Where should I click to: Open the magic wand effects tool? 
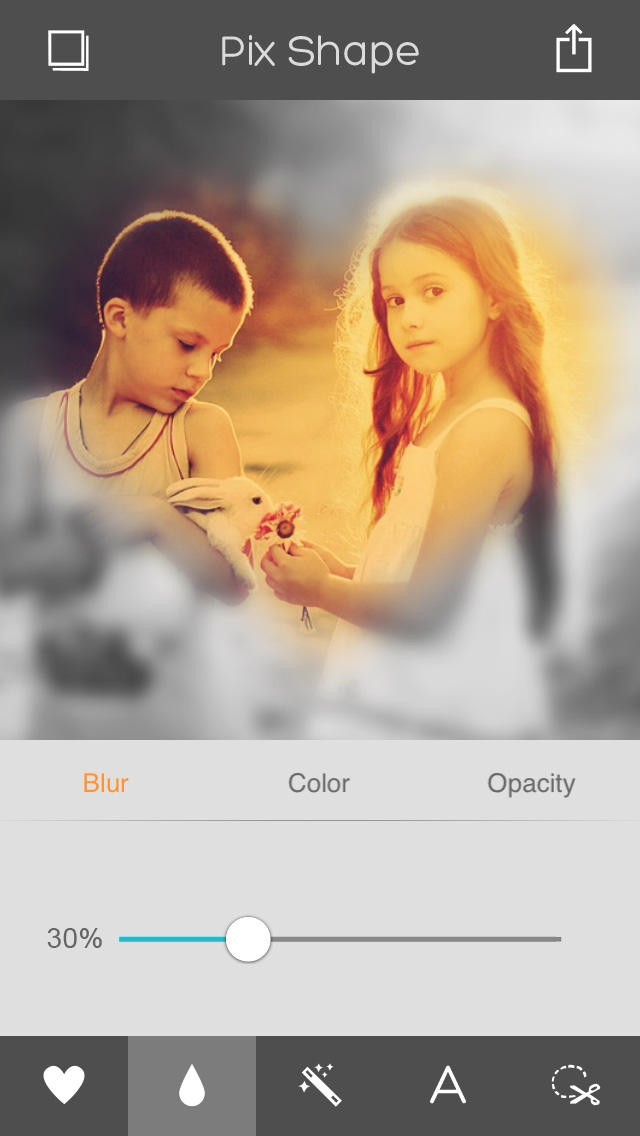coord(320,1085)
